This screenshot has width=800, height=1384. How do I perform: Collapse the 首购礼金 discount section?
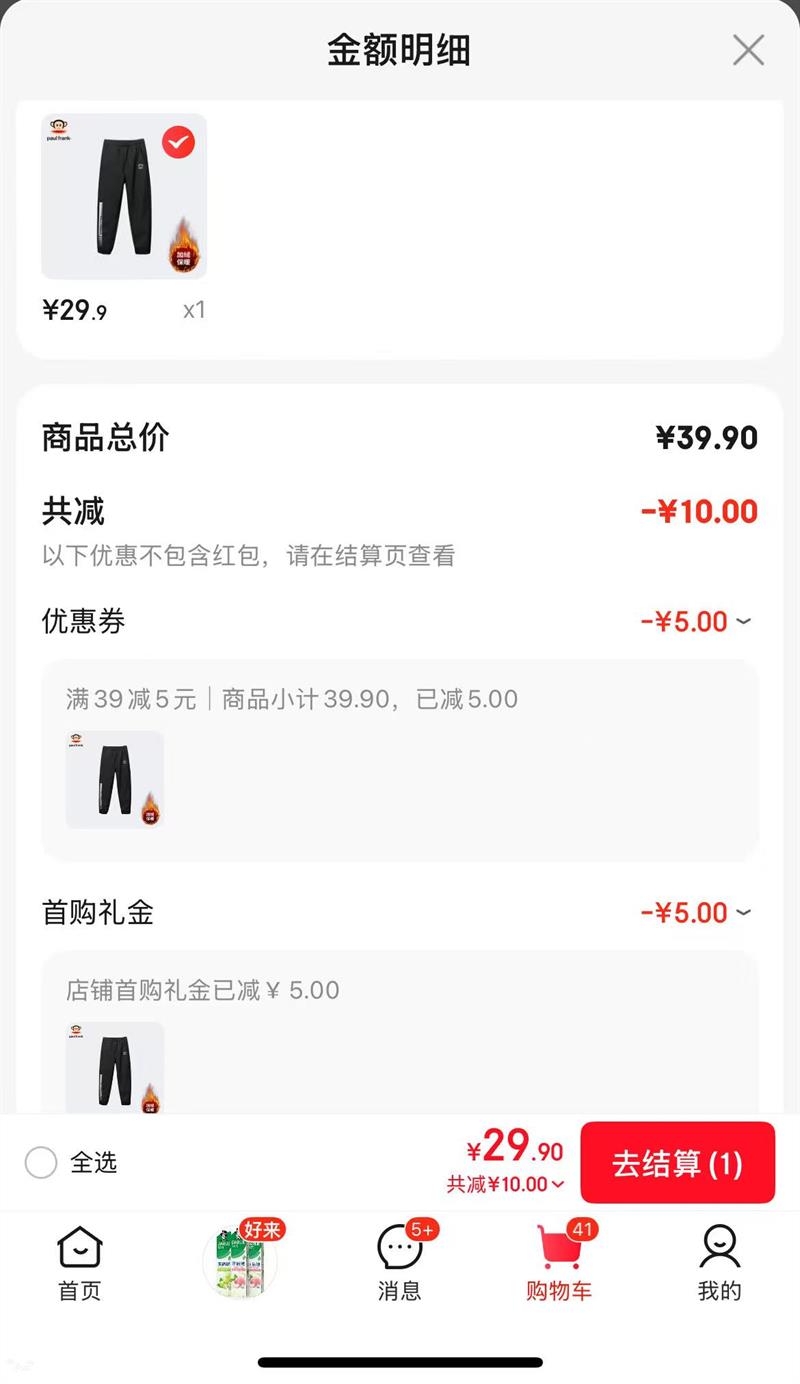coord(743,912)
